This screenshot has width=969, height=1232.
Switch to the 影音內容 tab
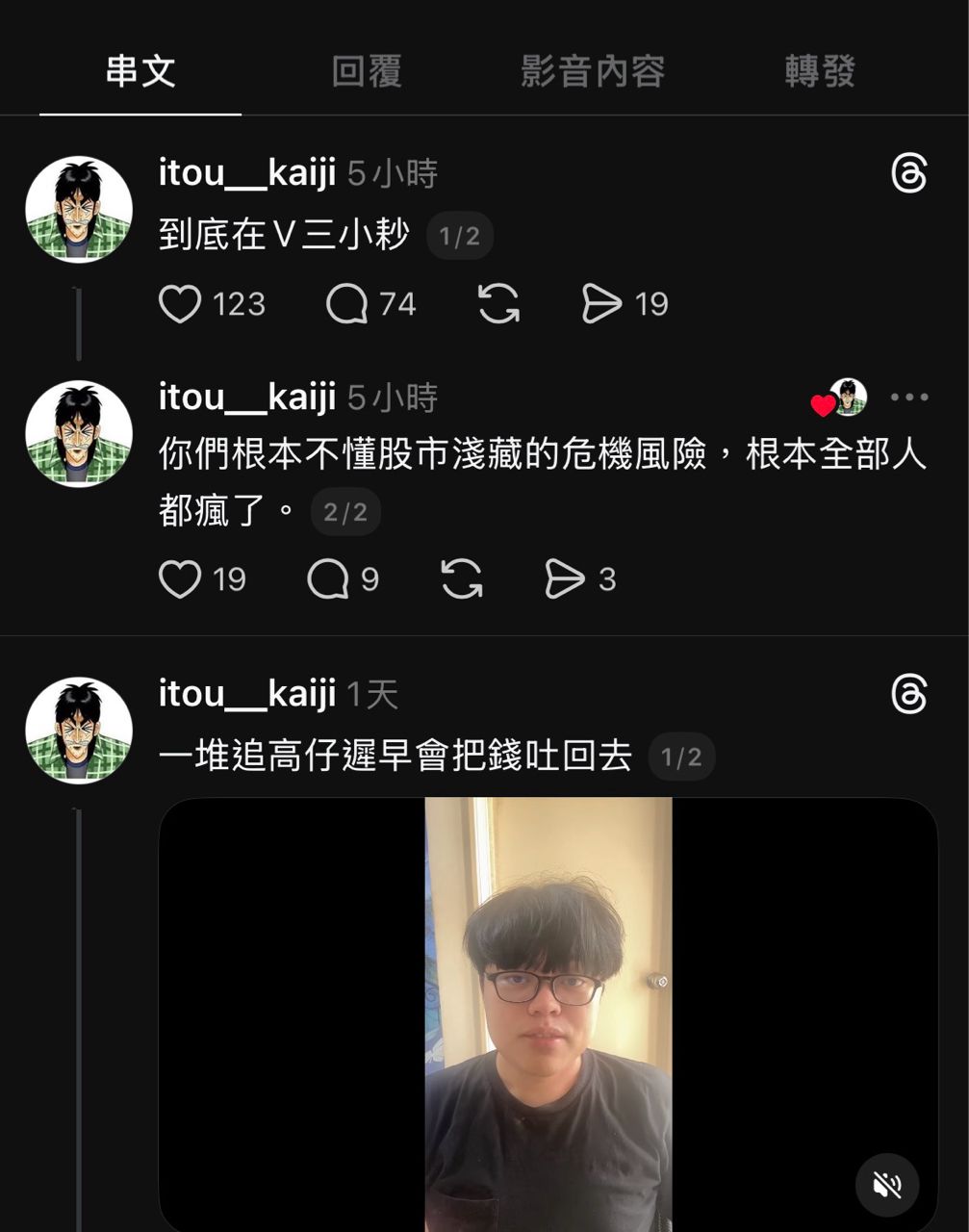593,71
